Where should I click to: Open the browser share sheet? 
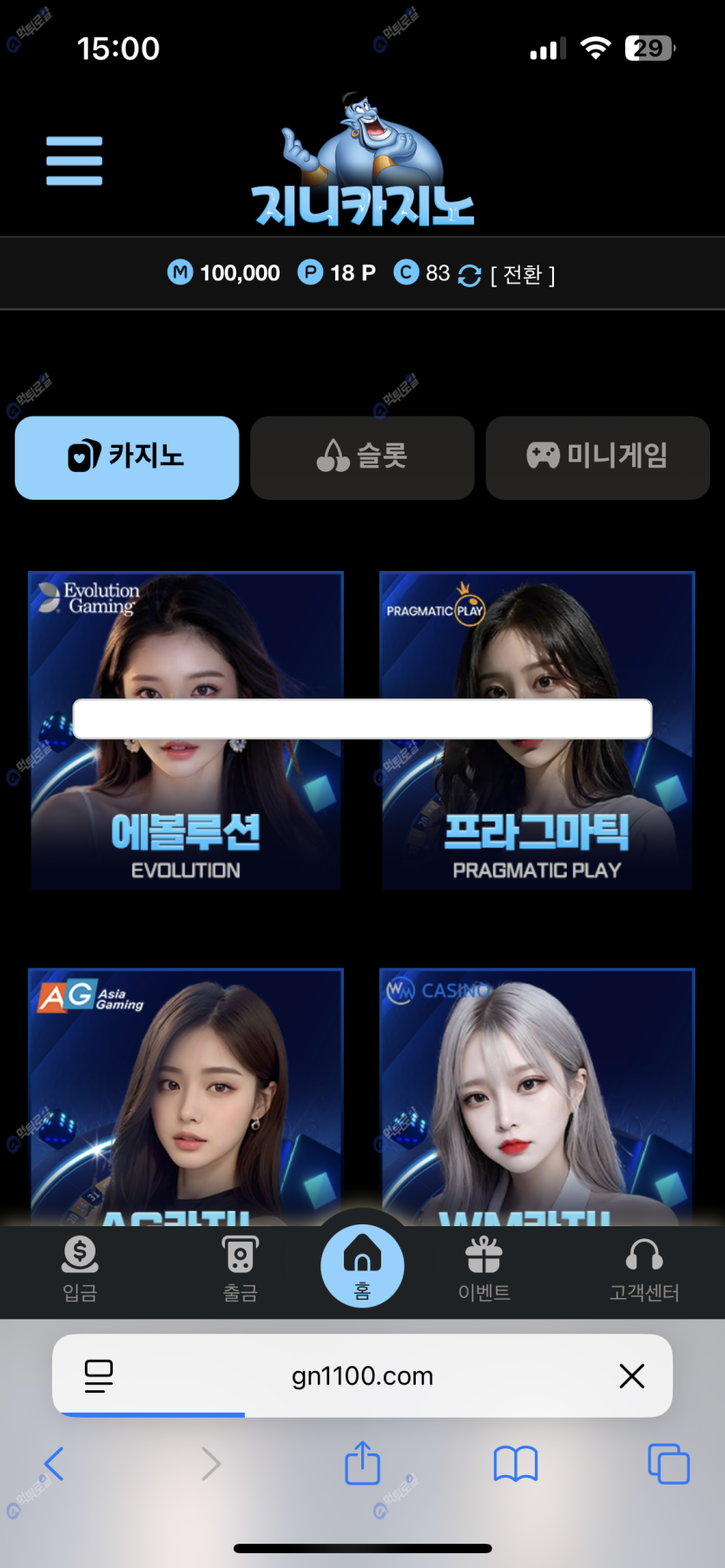[x=362, y=1464]
